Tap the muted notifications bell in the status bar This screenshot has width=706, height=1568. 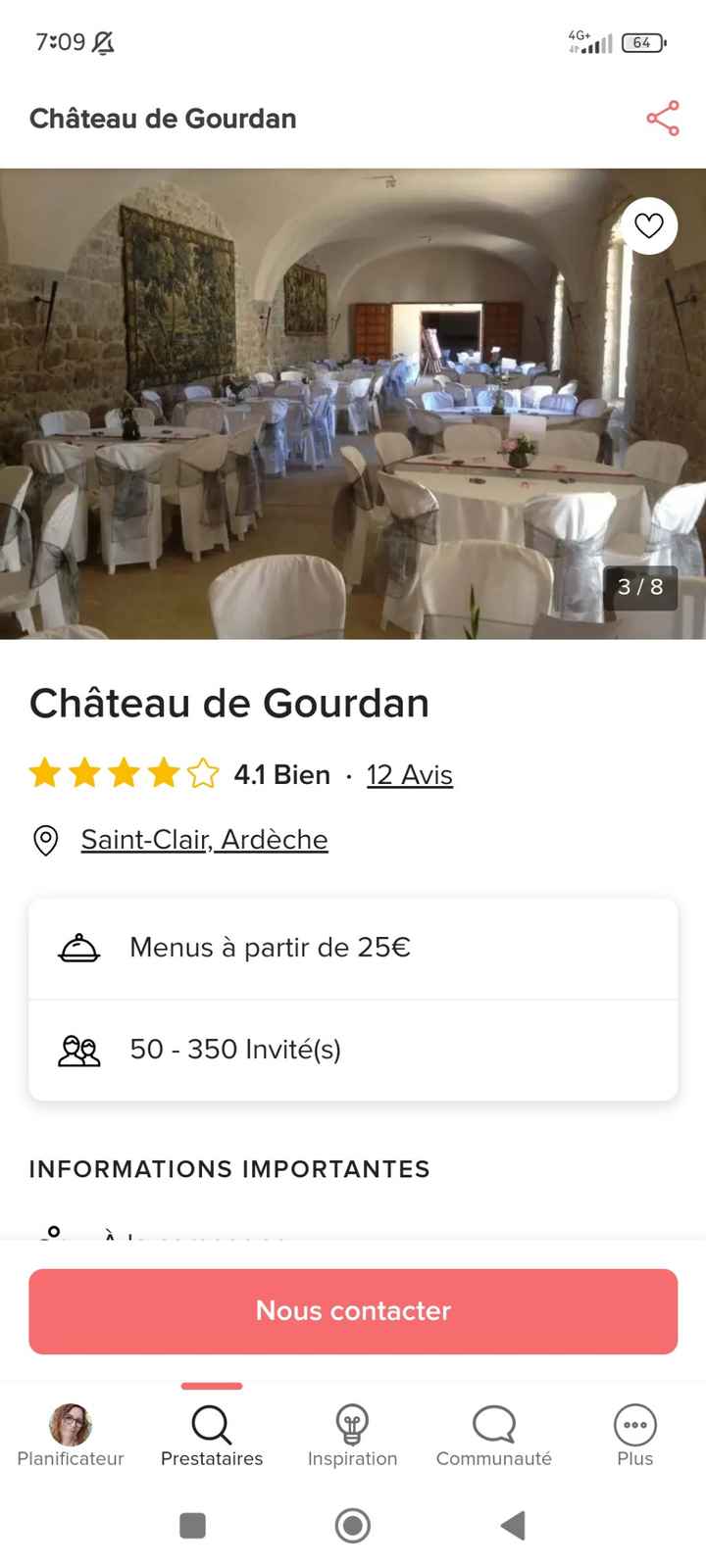tap(104, 43)
